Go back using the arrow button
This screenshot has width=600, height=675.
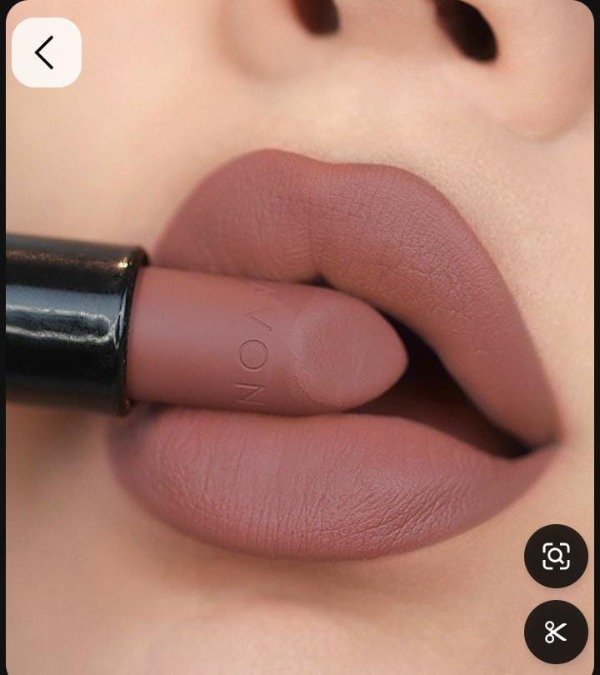pyautogui.click(x=46, y=53)
